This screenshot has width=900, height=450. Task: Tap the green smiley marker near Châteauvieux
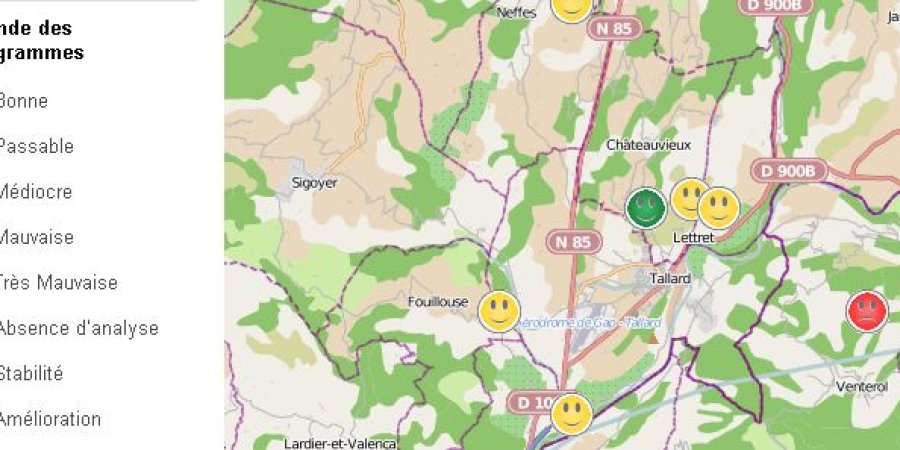(646, 207)
